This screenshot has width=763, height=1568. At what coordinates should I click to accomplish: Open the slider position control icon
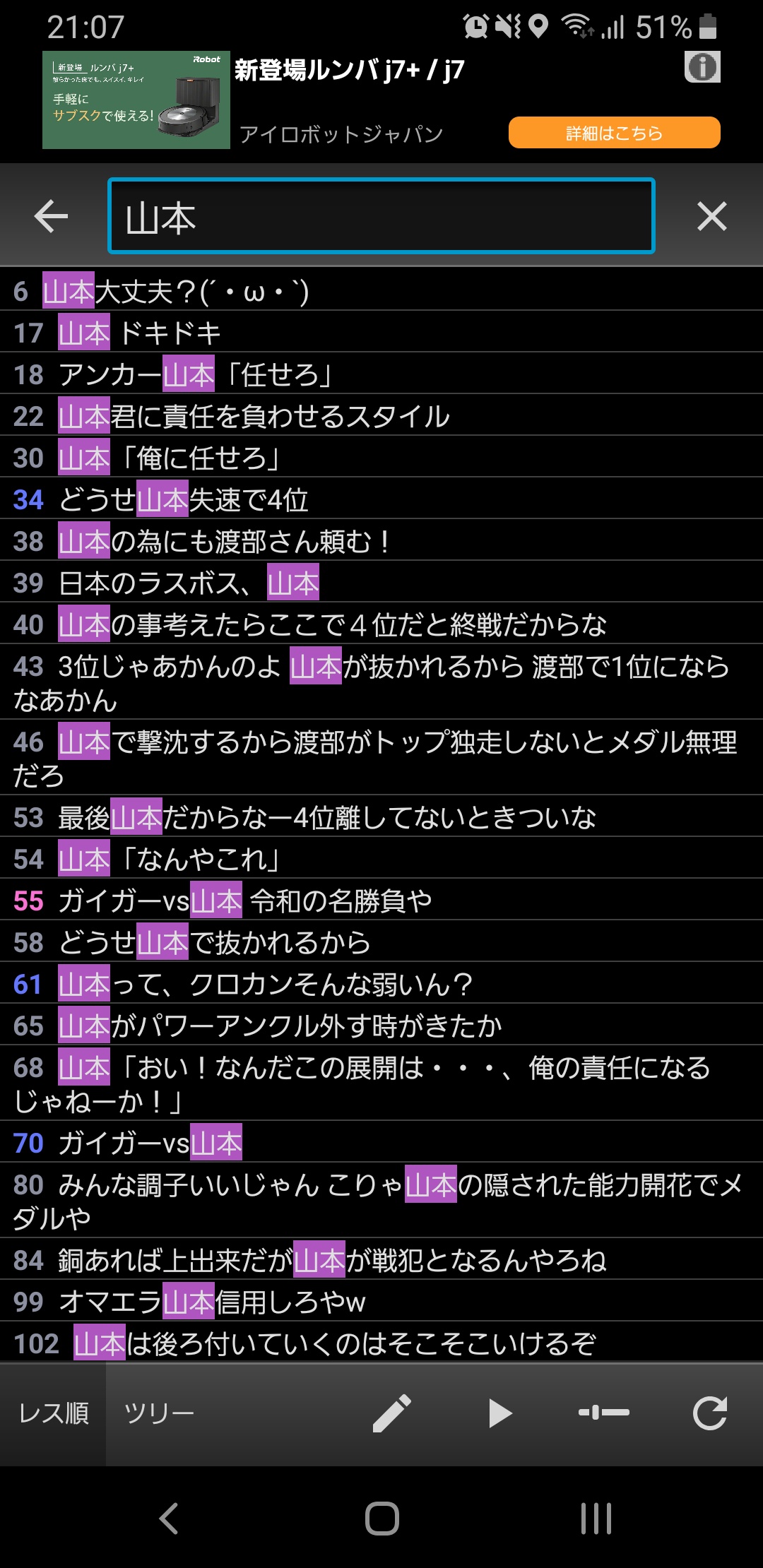[604, 1413]
